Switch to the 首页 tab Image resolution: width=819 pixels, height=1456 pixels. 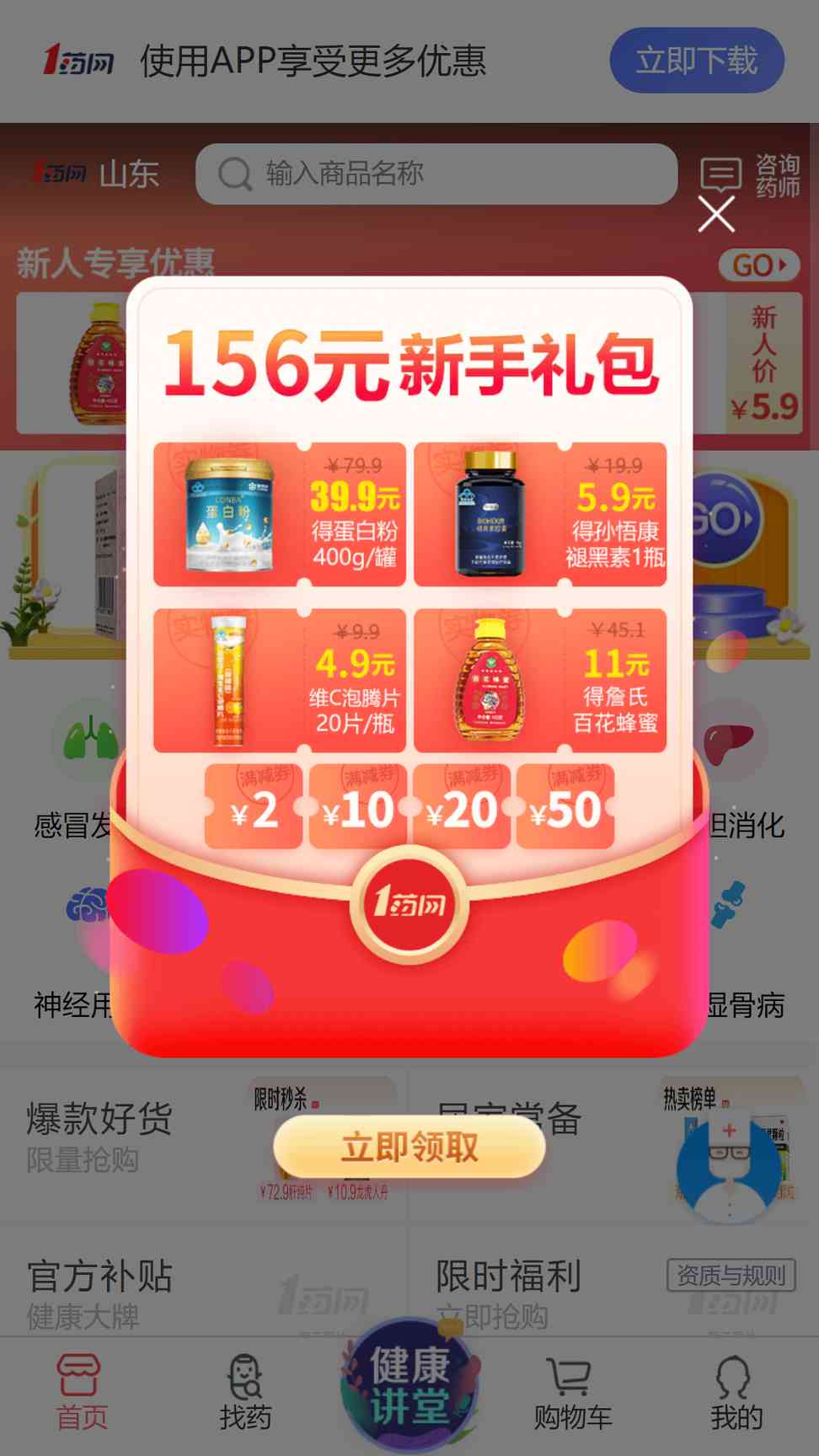tap(82, 1392)
